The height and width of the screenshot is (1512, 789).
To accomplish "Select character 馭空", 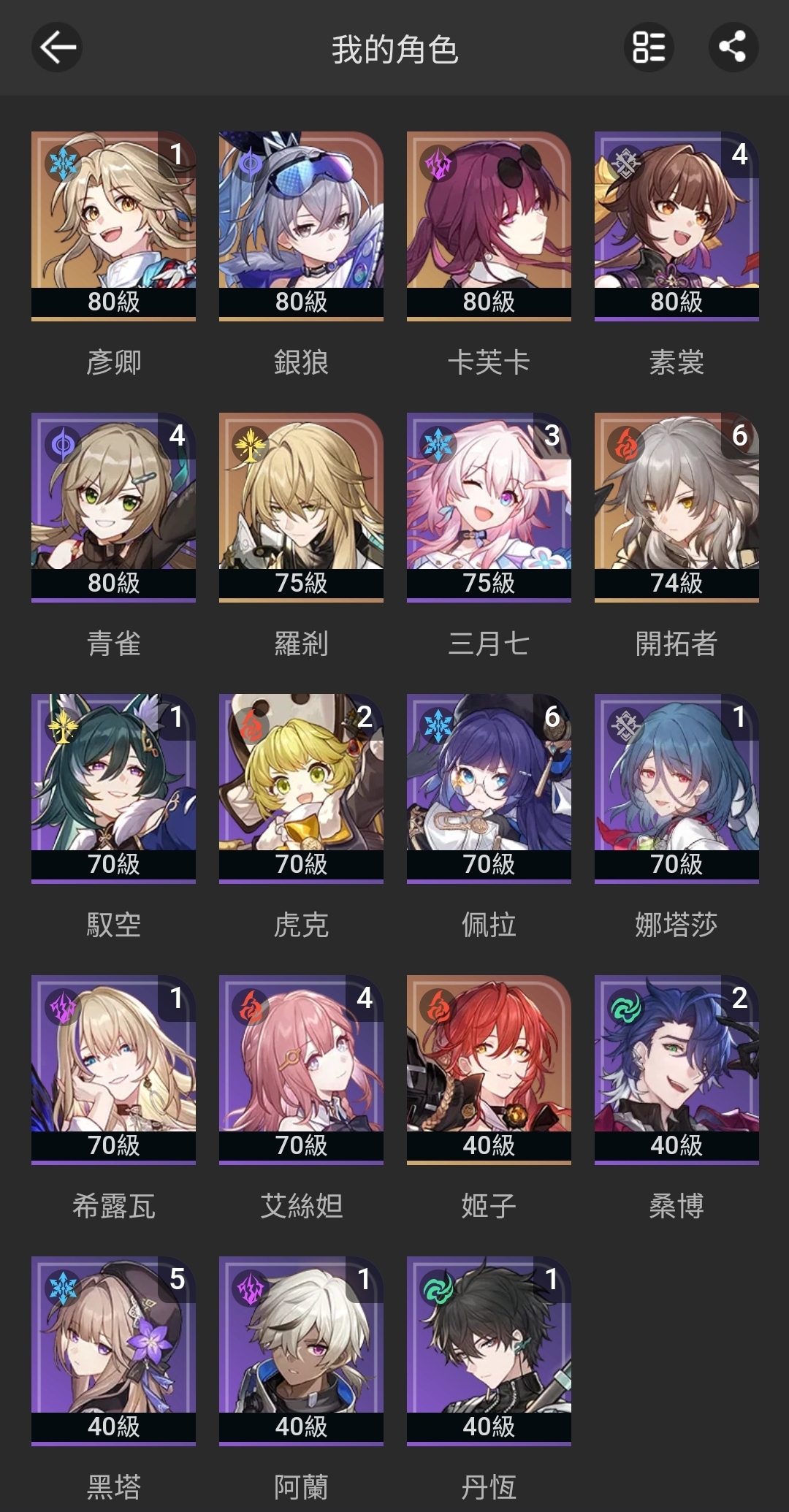I will click(113, 788).
